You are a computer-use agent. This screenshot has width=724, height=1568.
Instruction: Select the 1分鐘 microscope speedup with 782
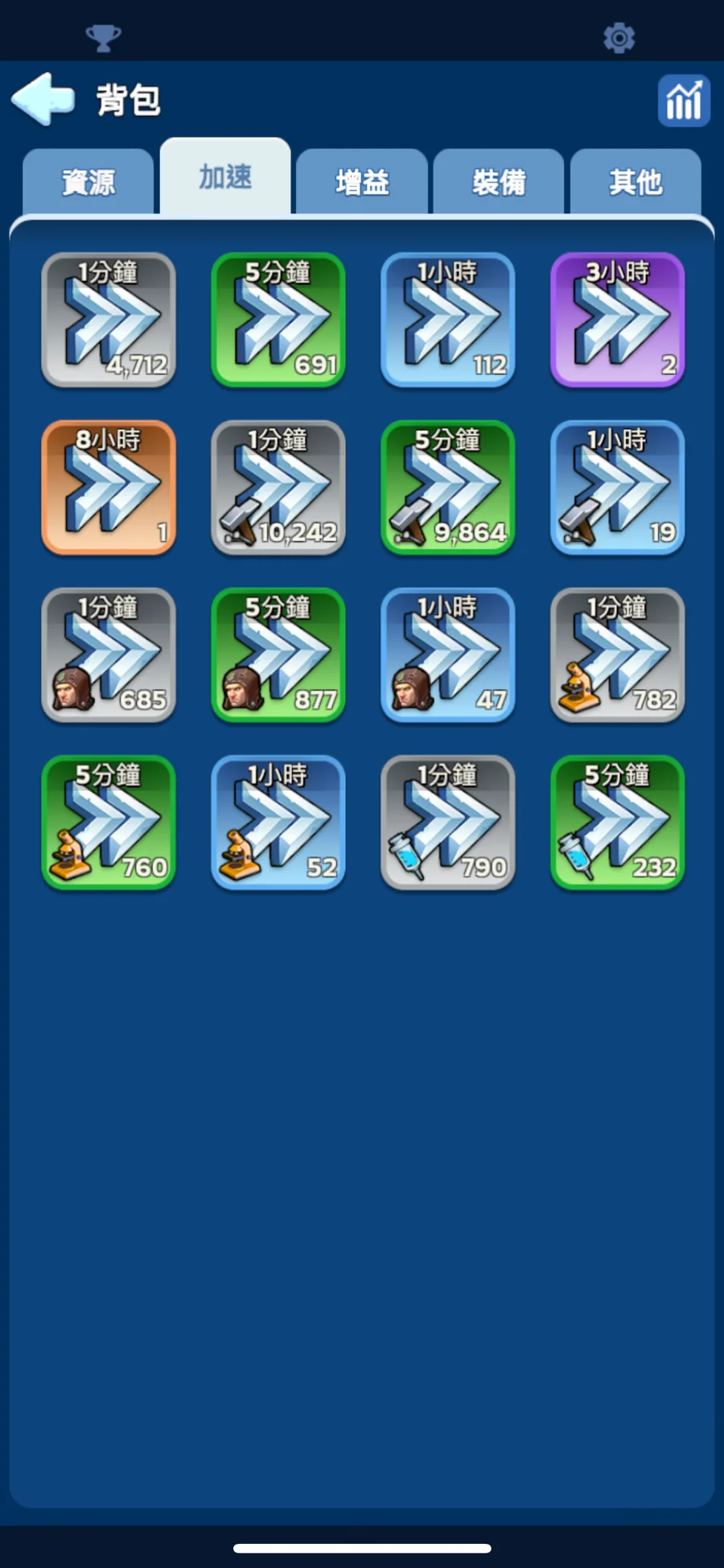click(617, 654)
